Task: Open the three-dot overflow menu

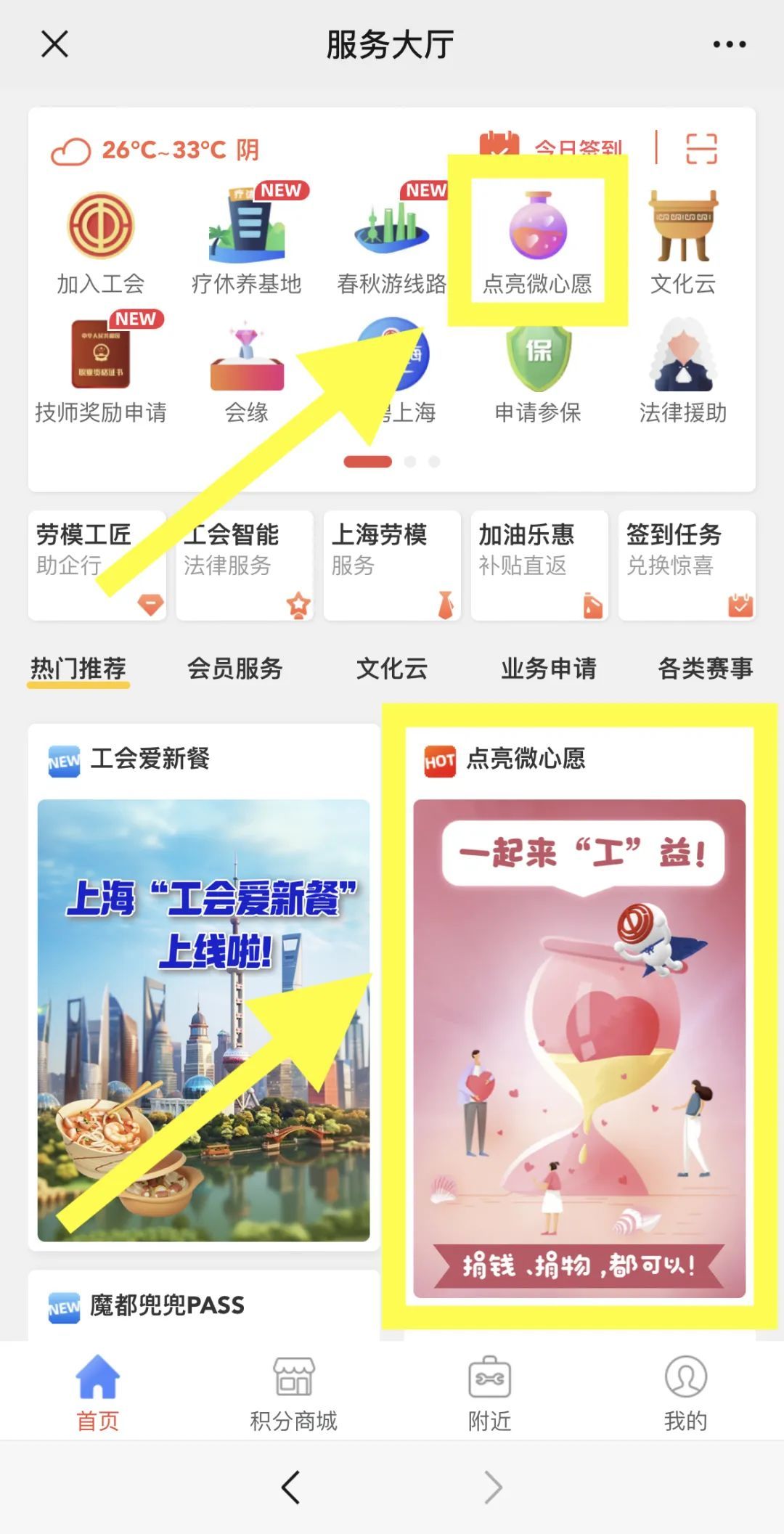Action: [x=729, y=44]
